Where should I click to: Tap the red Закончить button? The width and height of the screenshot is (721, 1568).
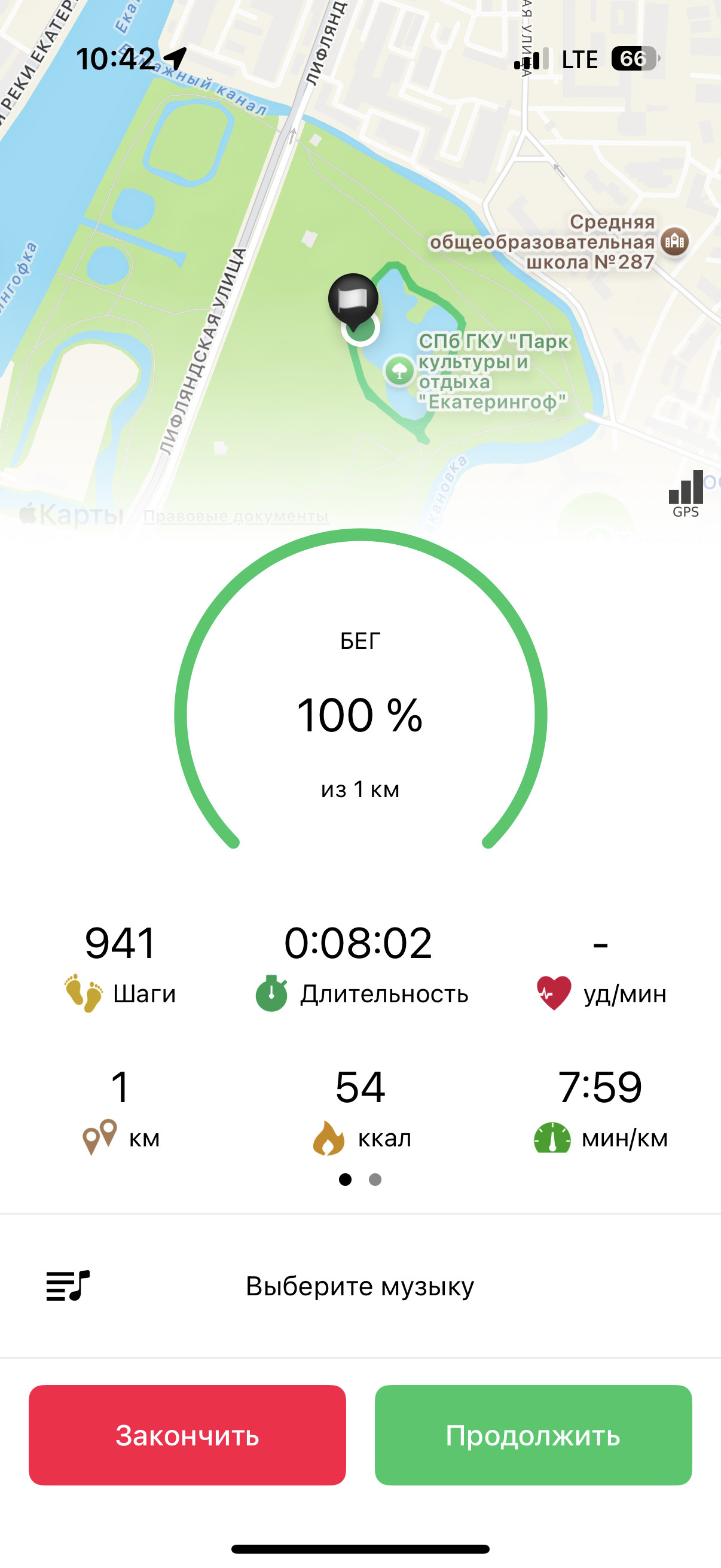(x=187, y=1435)
